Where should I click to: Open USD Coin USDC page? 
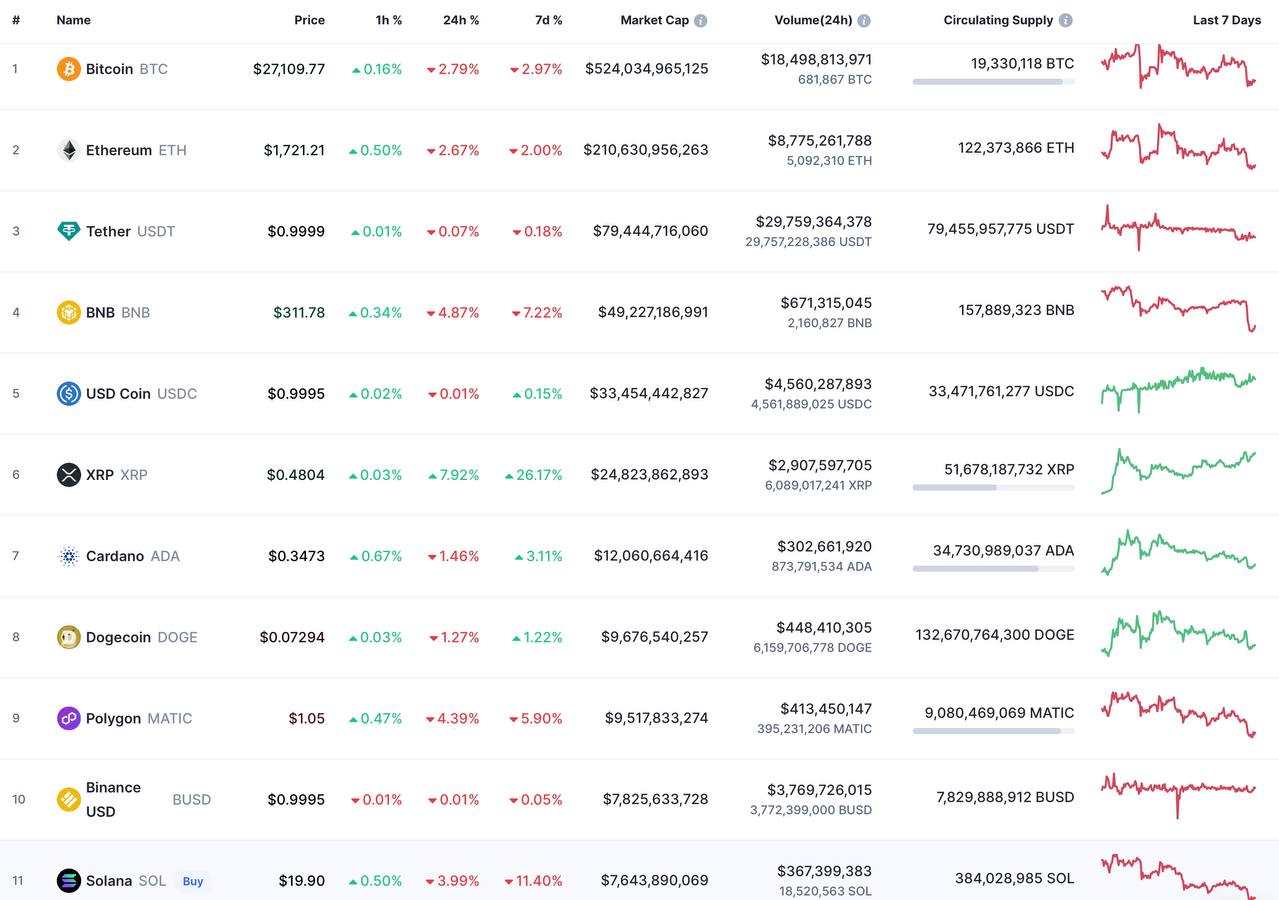click(x=118, y=393)
